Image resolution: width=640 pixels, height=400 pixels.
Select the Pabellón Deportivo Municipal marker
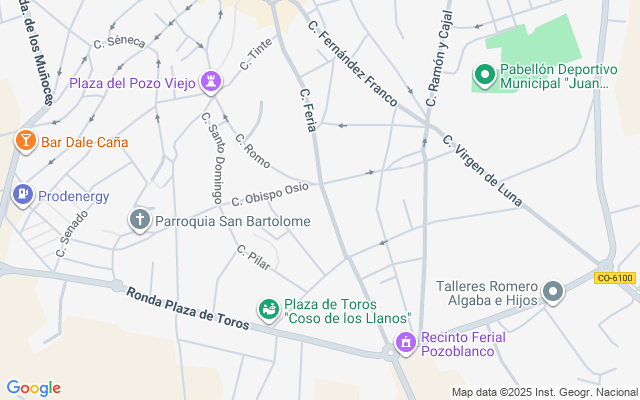(x=484, y=76)
